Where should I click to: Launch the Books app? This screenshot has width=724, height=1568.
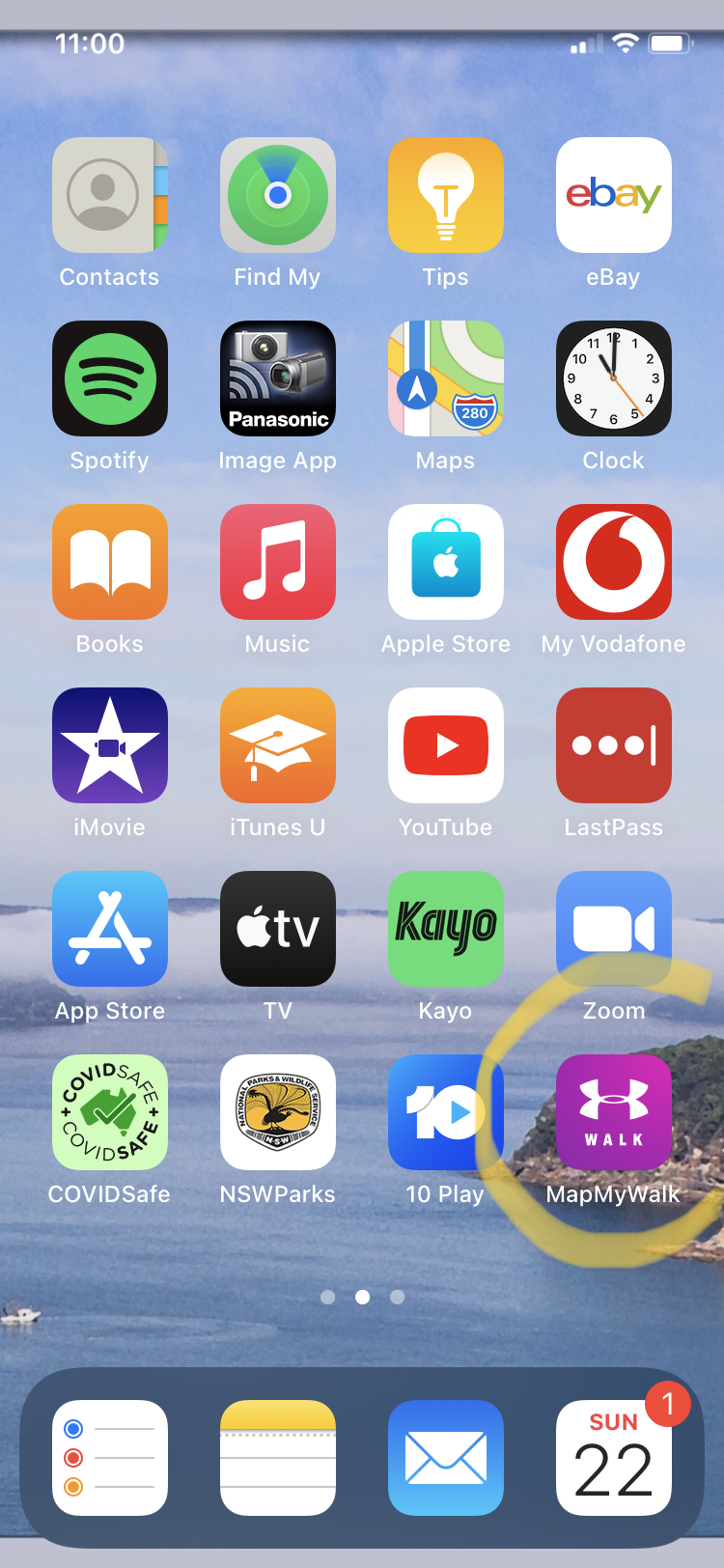[x=110, y=562]
